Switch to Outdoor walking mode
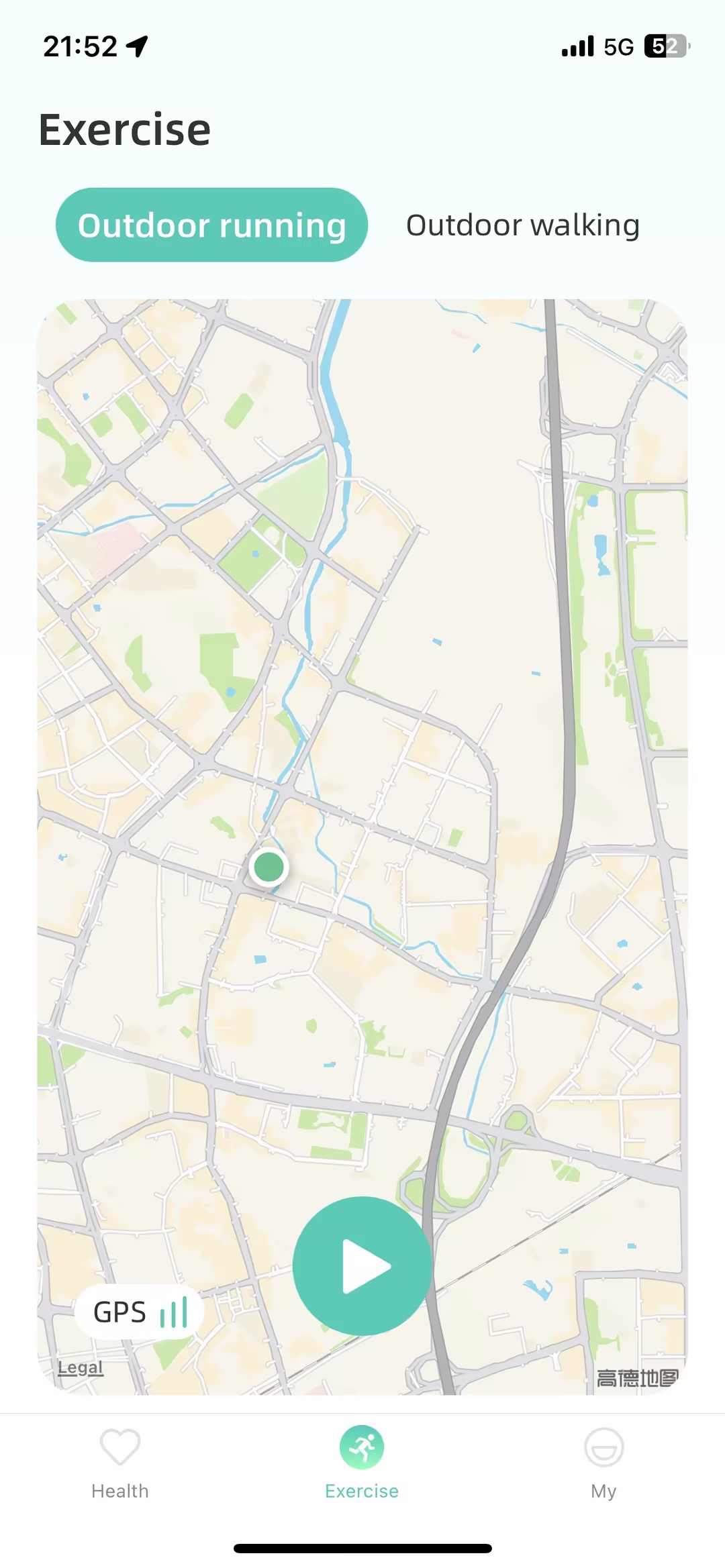This screenshot has height=1568, width=725. [x=522, y=225]
